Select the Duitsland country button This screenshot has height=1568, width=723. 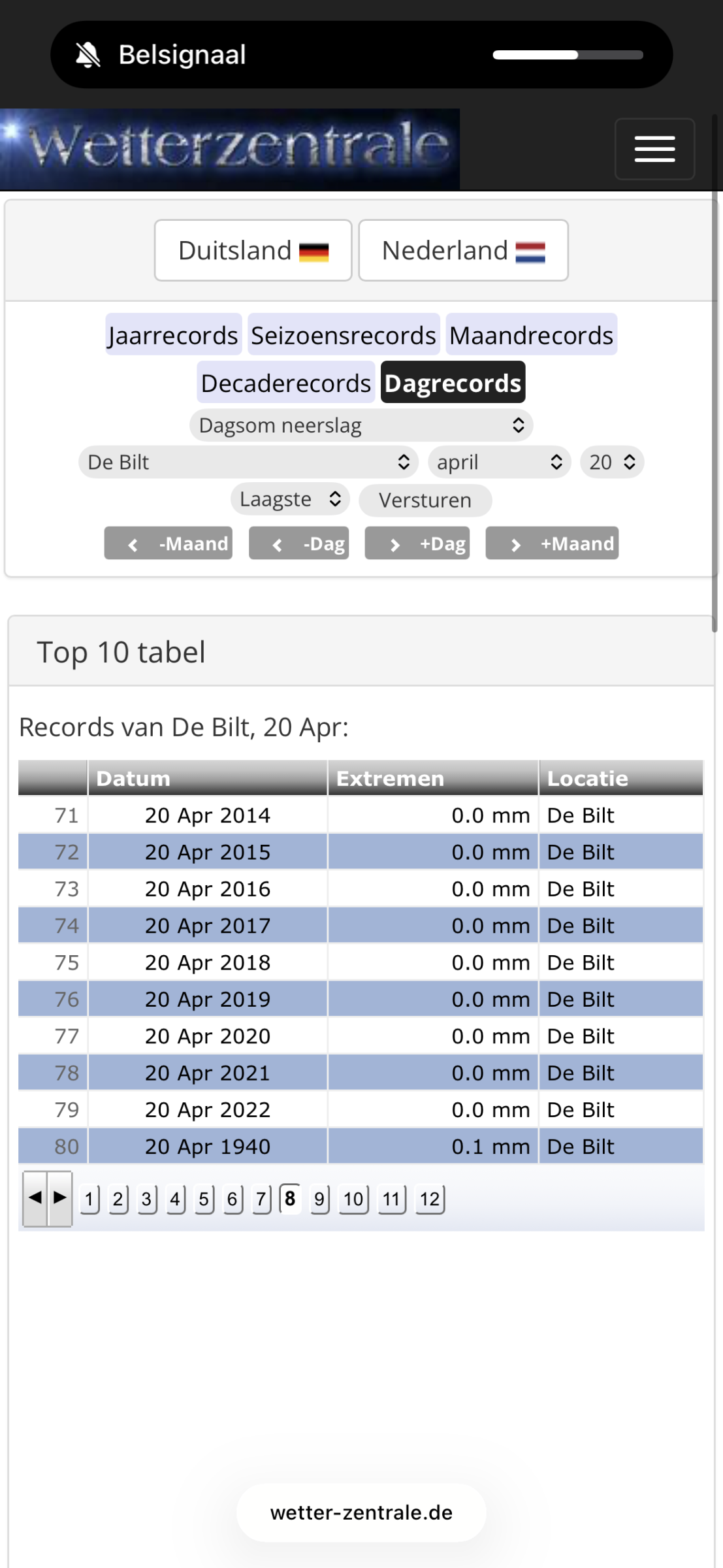tap(253, 250)
